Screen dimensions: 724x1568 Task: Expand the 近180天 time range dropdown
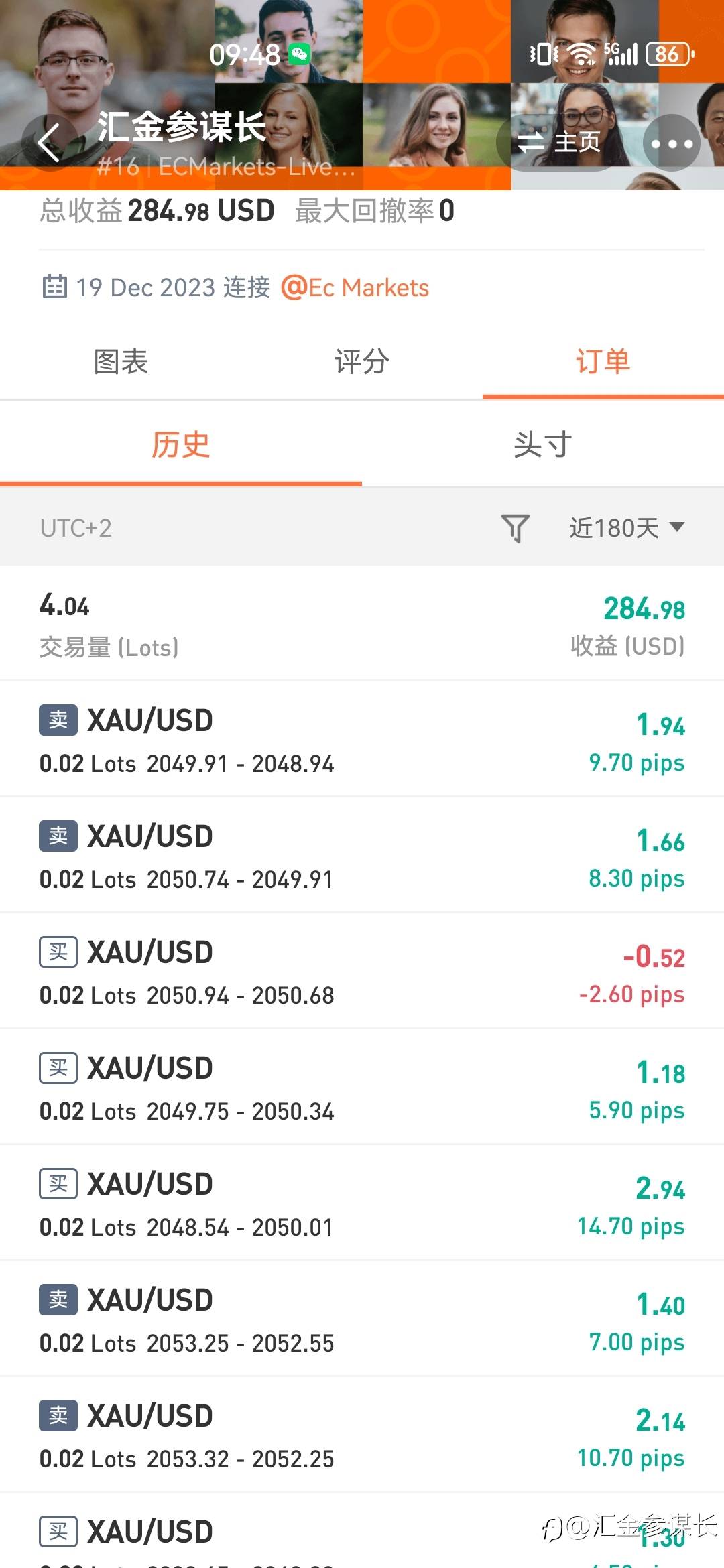(x=627, y=528)
